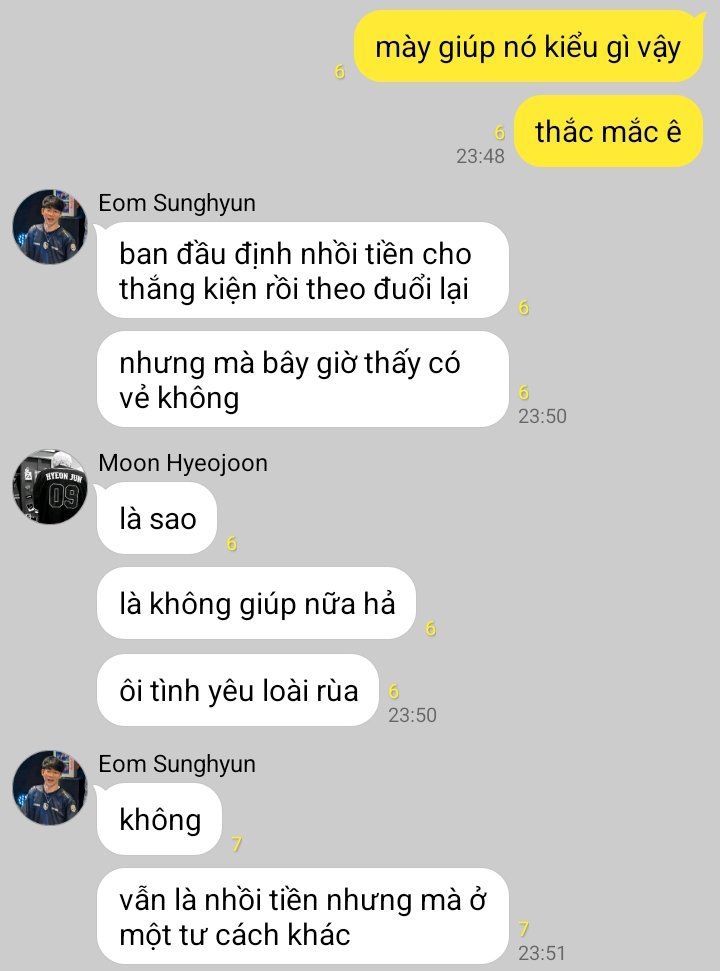Screen dimensions: 720x971
Task: Open Eom Sunghyun's avatar beside the 'không' message
Action: click(50, 788)
